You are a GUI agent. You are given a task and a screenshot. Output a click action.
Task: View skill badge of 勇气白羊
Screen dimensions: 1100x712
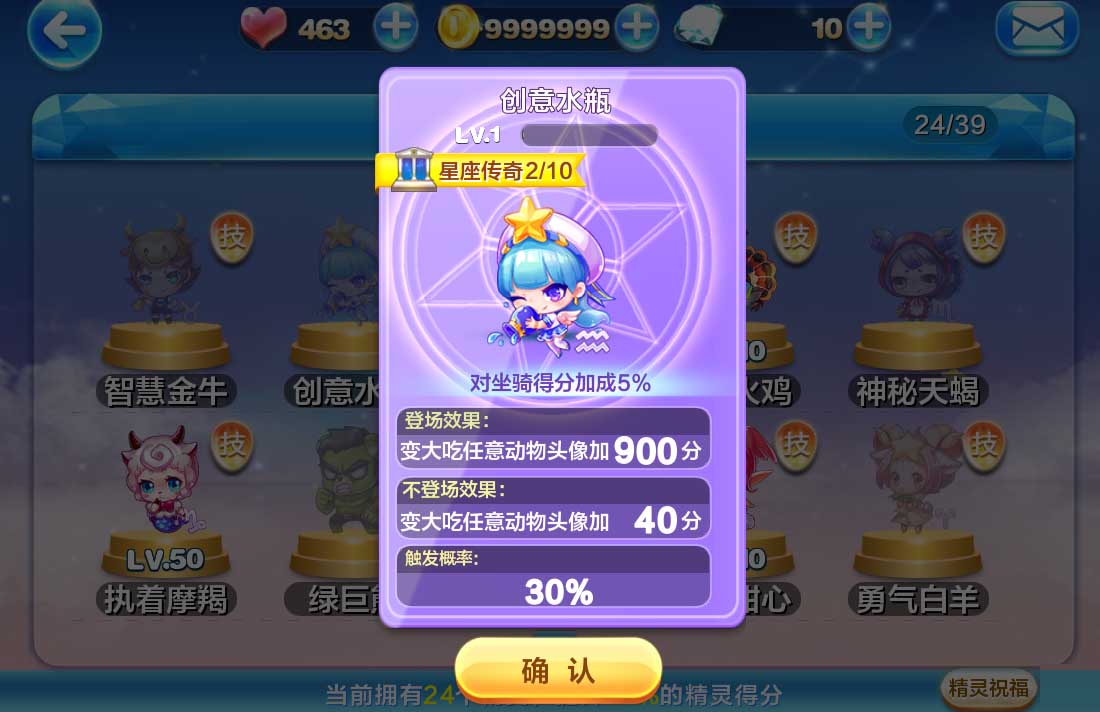coord(984,443)
